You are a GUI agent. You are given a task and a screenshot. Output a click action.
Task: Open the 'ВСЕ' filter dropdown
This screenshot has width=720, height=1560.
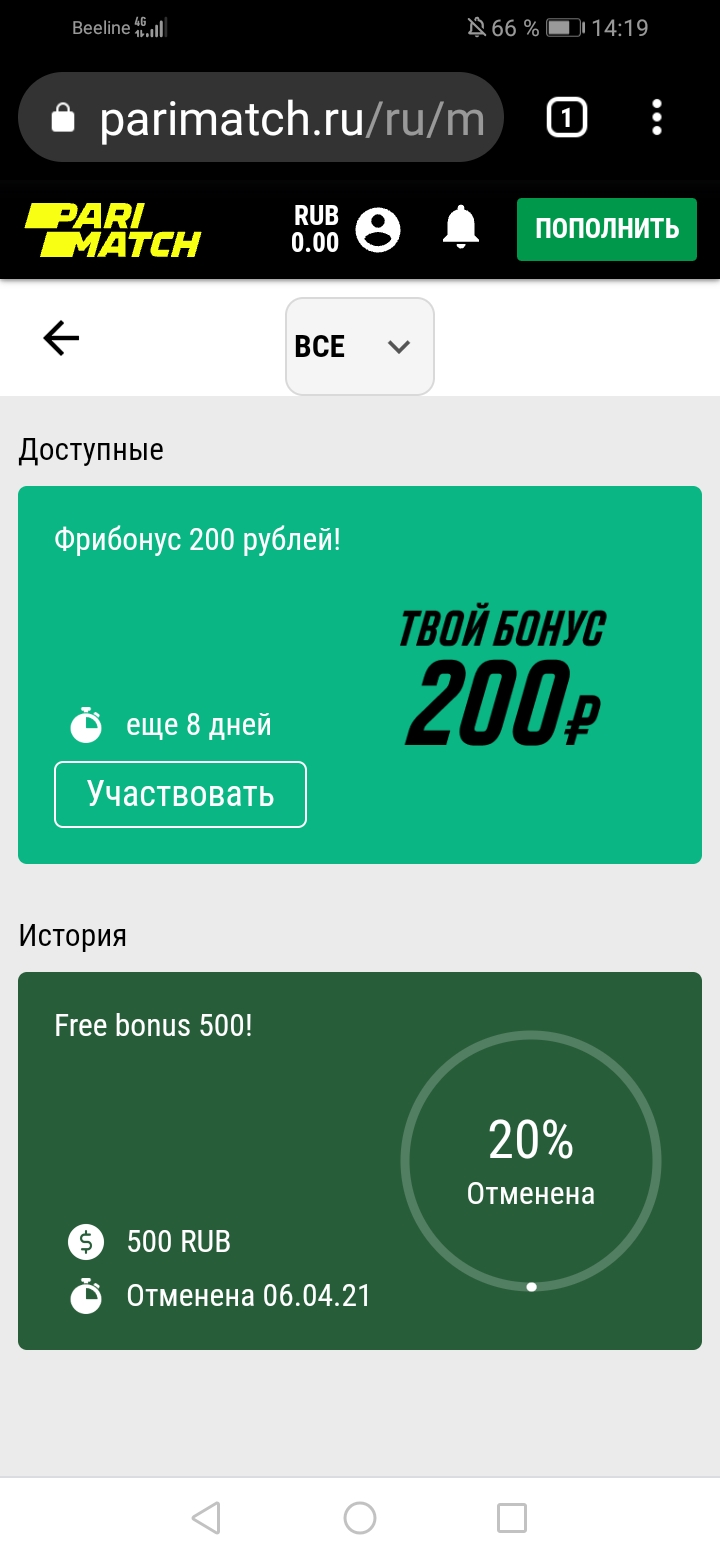pos(359,346)
